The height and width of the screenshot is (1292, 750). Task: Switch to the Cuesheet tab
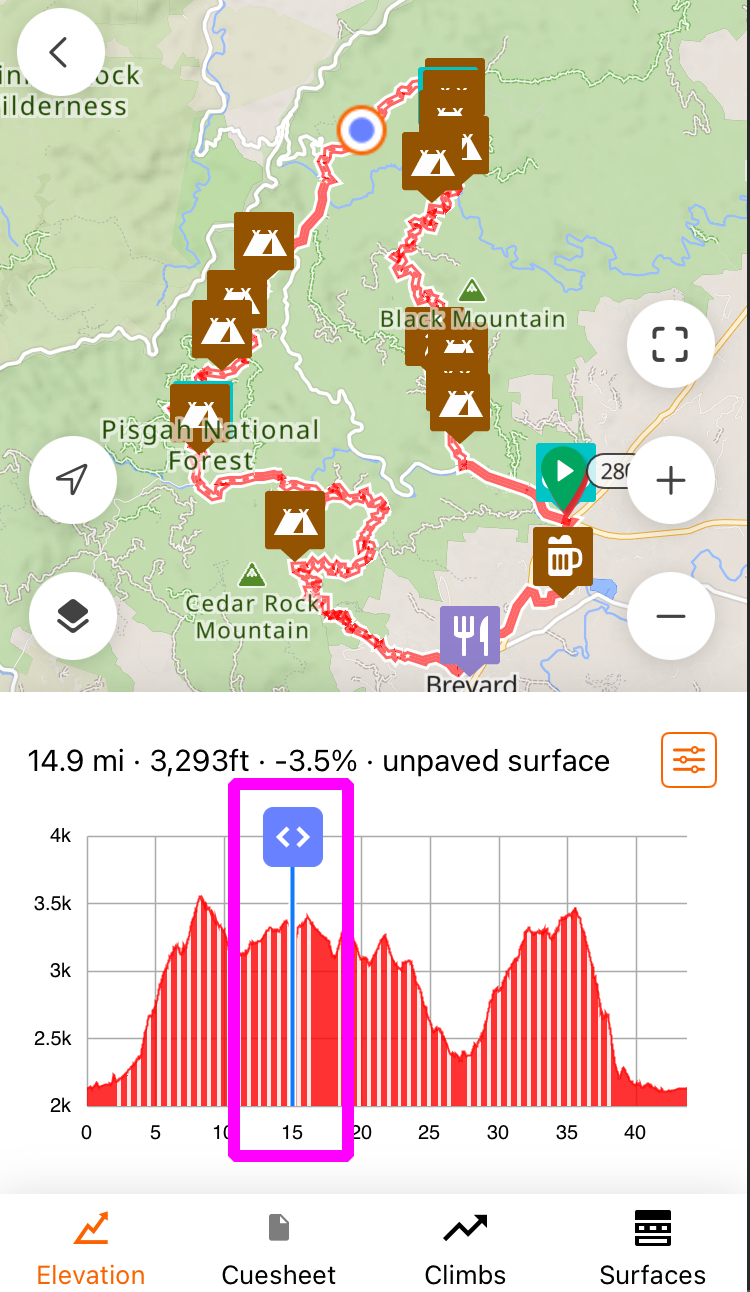click(279, 1247)
